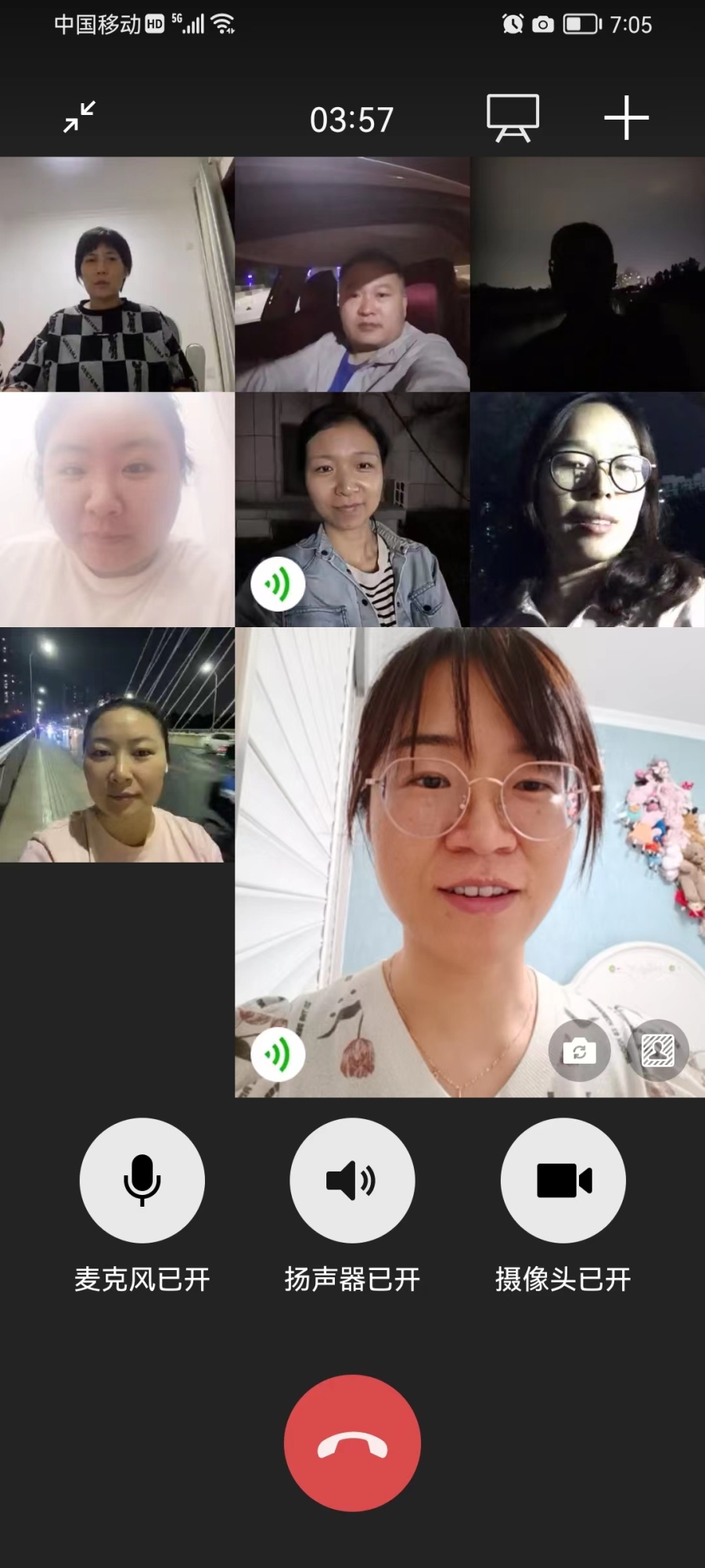Flip the camera in your own video tile

click(x=579, y=1051)
